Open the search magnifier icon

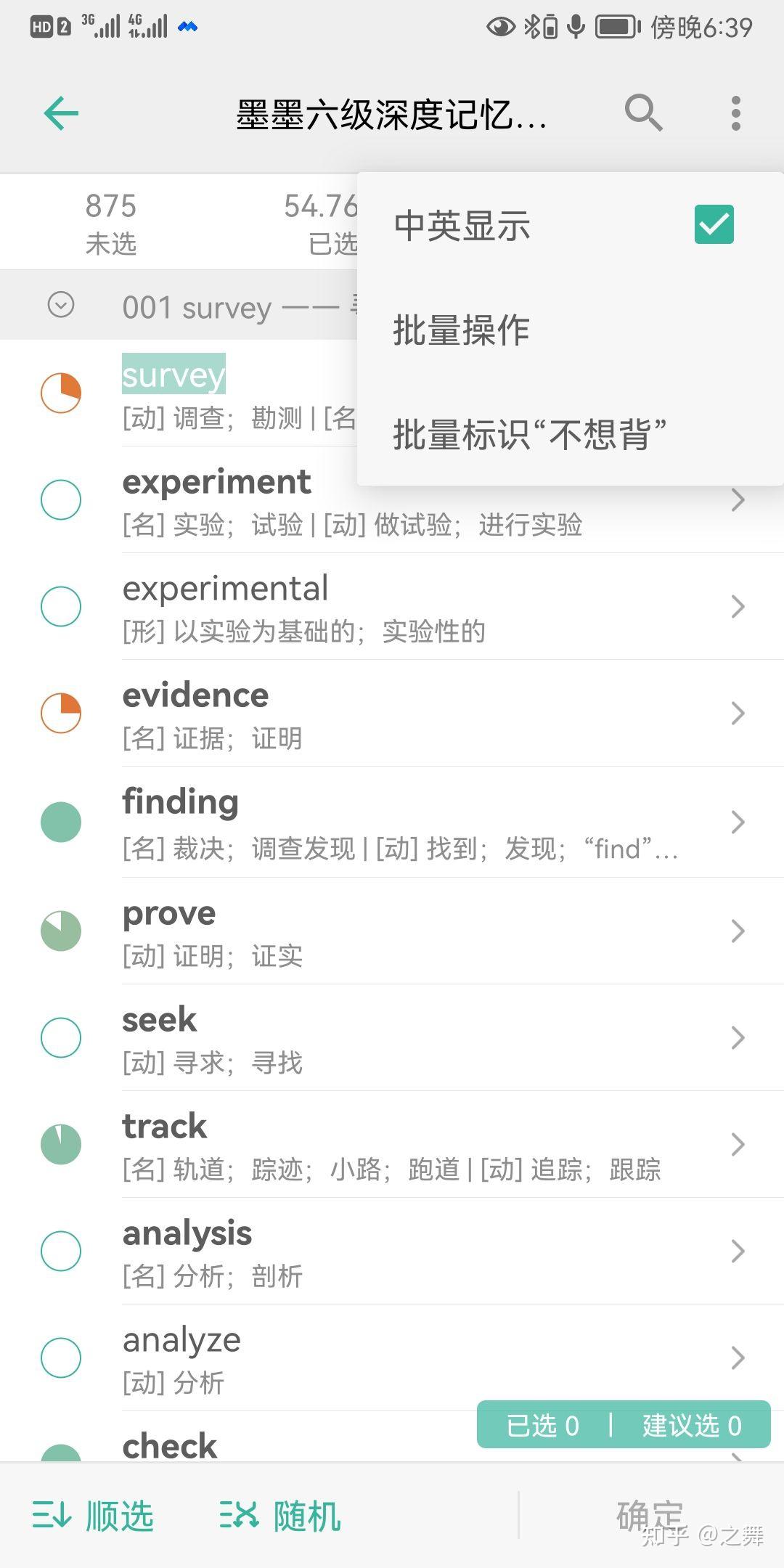(x=643, y=113)
